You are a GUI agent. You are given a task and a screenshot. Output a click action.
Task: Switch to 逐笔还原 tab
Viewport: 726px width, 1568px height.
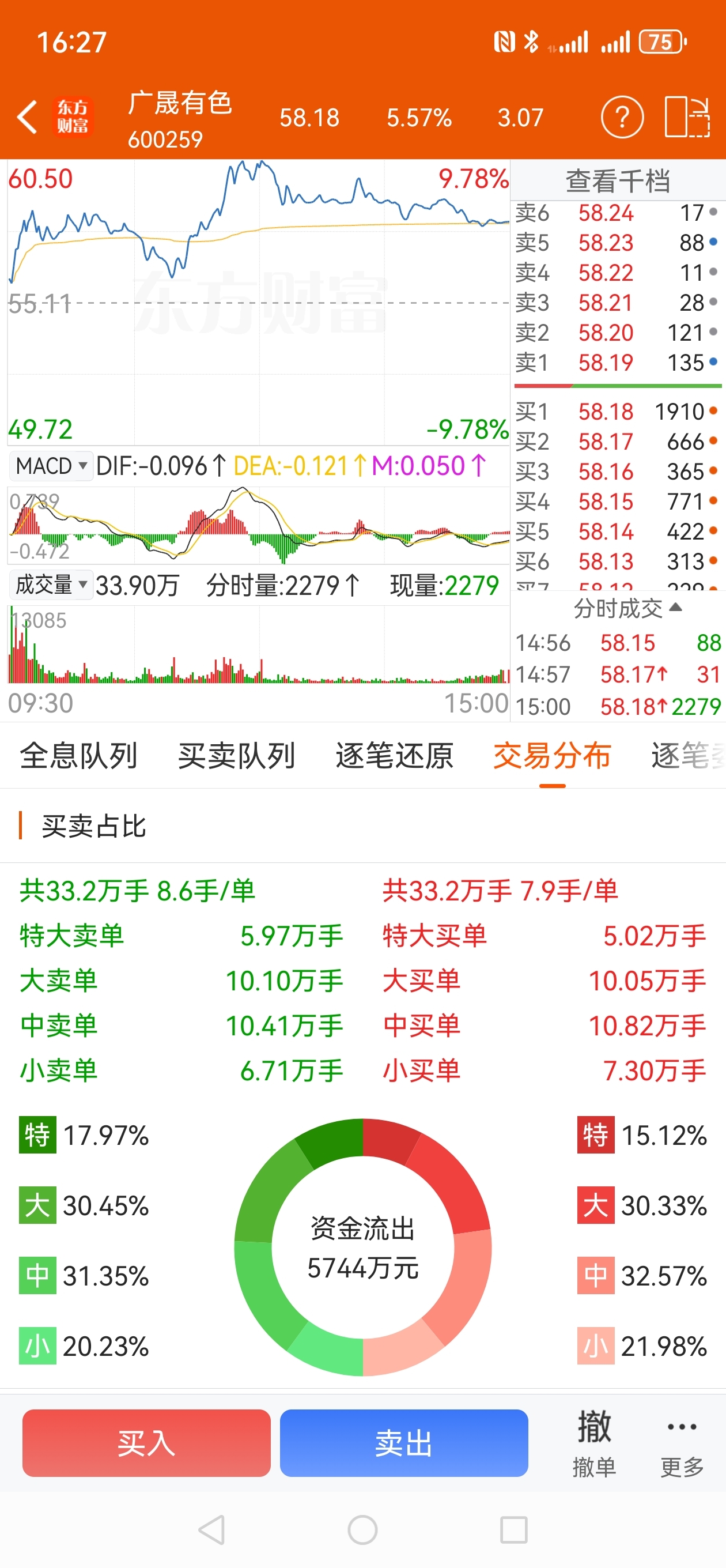(394, 756)
